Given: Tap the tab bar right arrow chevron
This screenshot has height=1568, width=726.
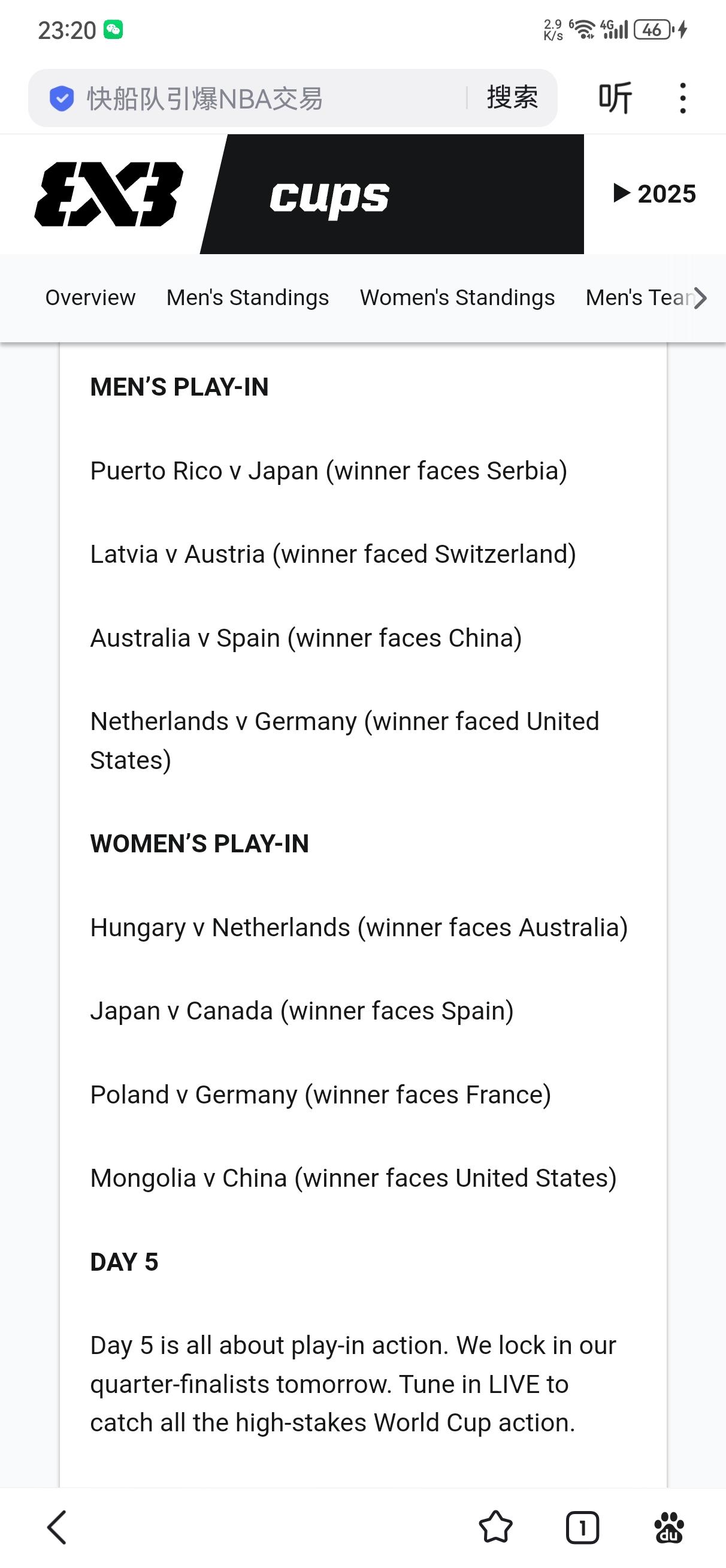Looking at the screenshot, I should point(701,298).
